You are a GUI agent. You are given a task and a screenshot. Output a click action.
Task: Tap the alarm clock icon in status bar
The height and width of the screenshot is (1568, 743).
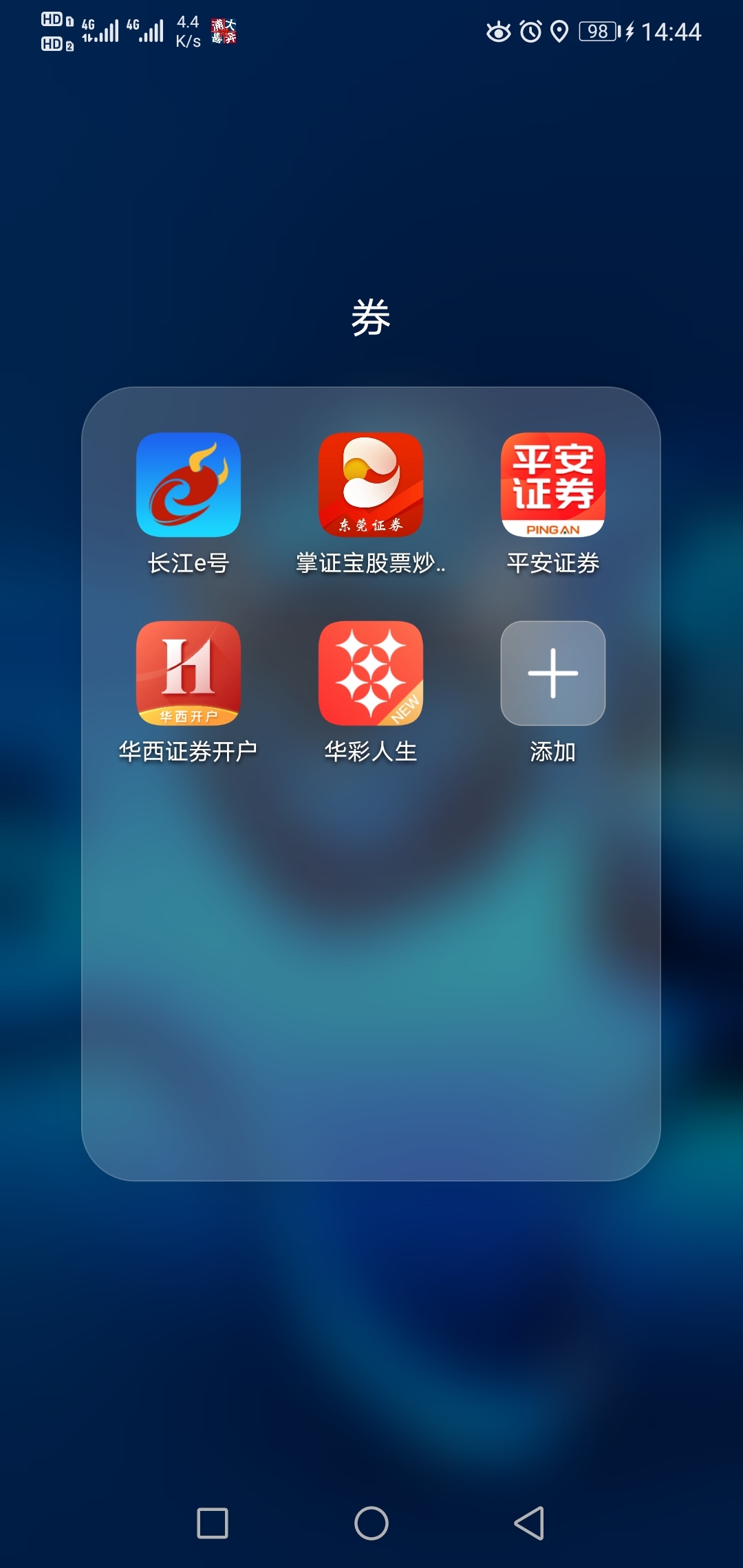pos(530,30)
